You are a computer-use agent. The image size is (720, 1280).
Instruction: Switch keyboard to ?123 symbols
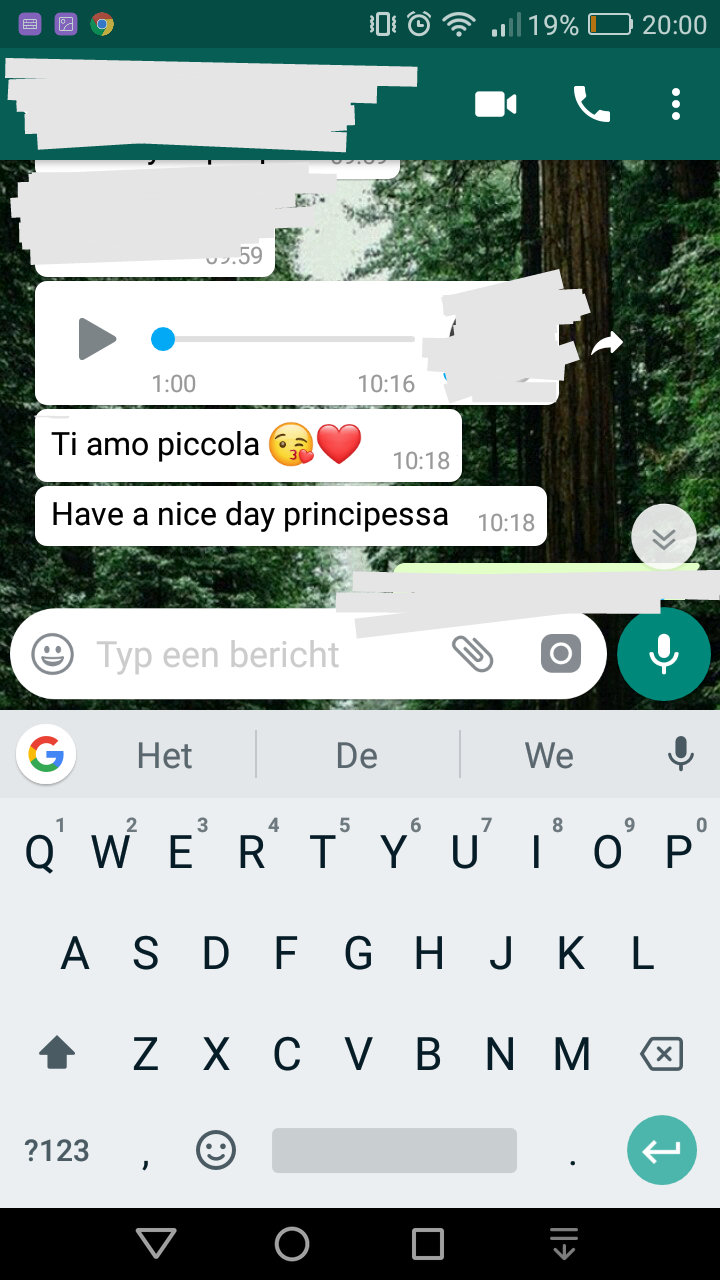click(57, 1151)
